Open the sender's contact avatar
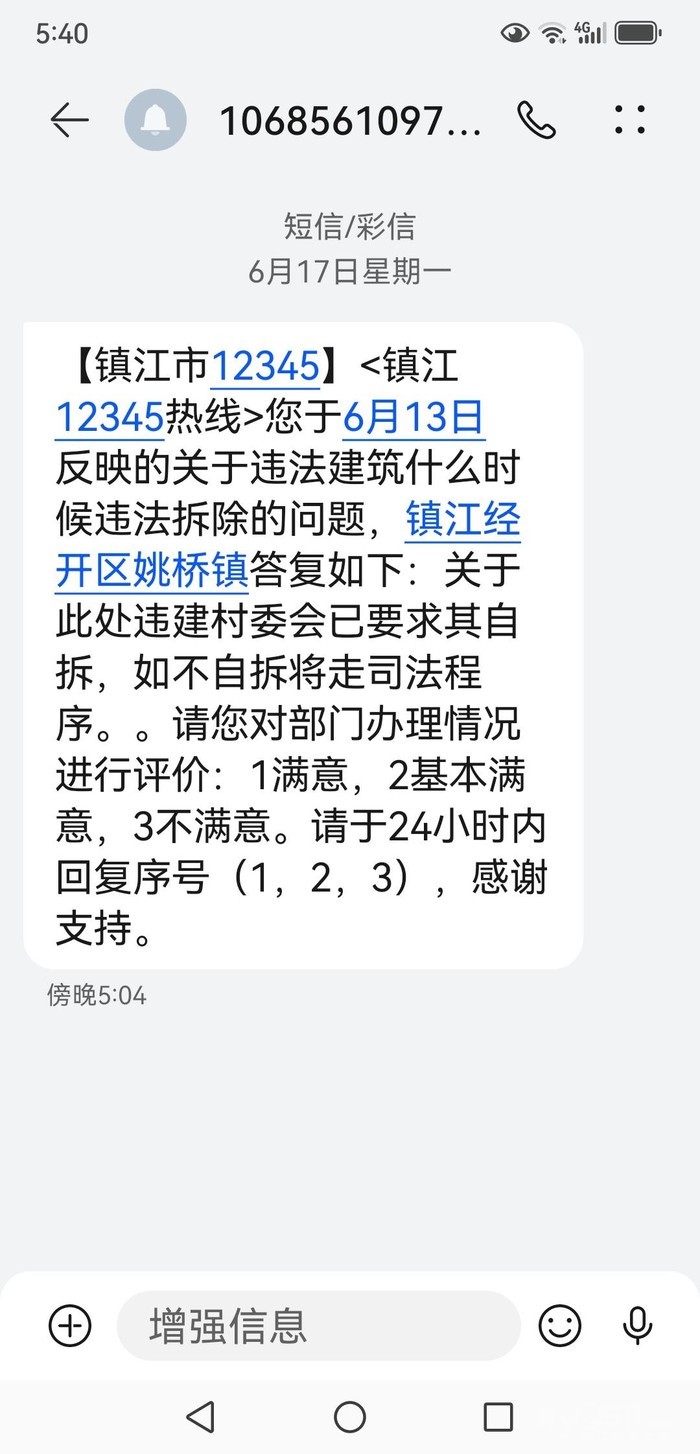 pos(155,121)
